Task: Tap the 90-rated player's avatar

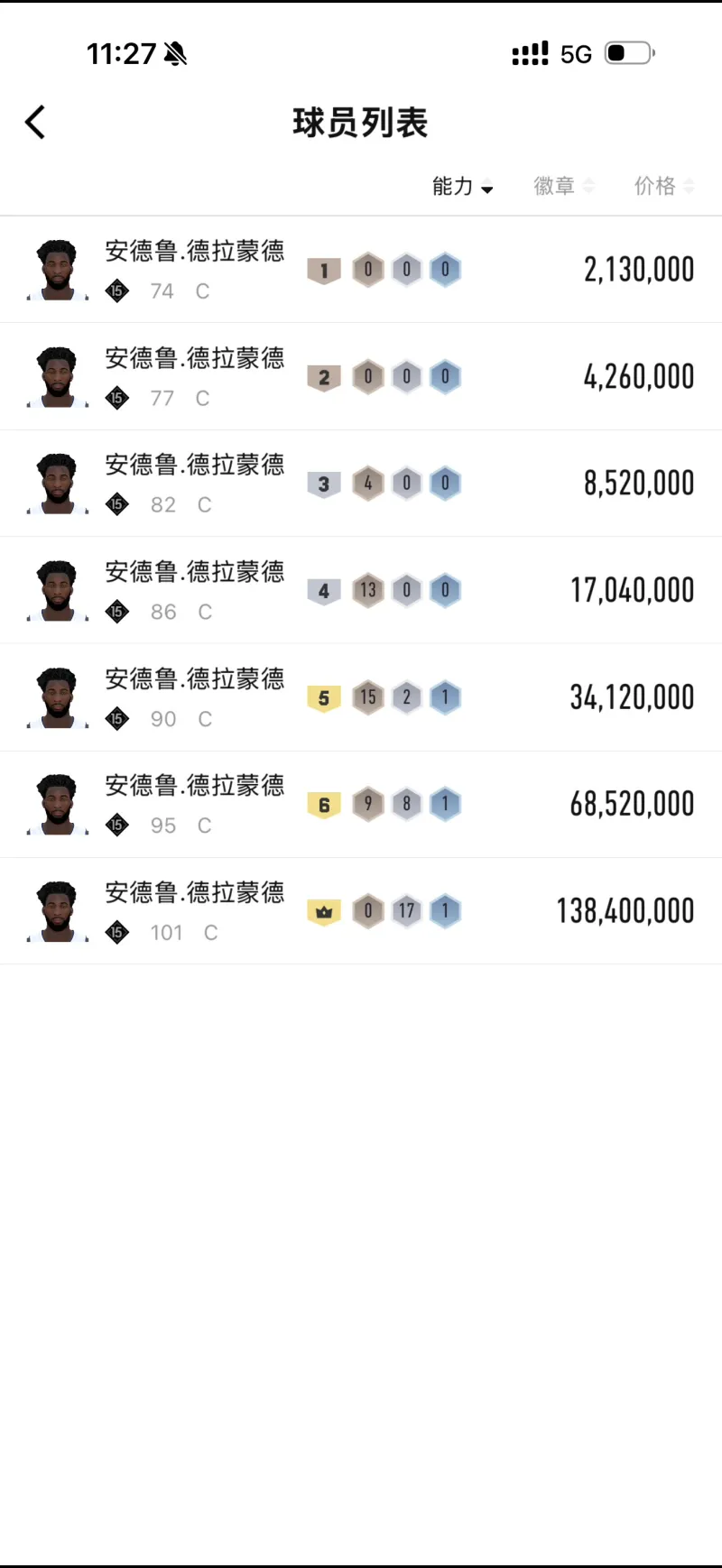Action: [x=55, y=696]
